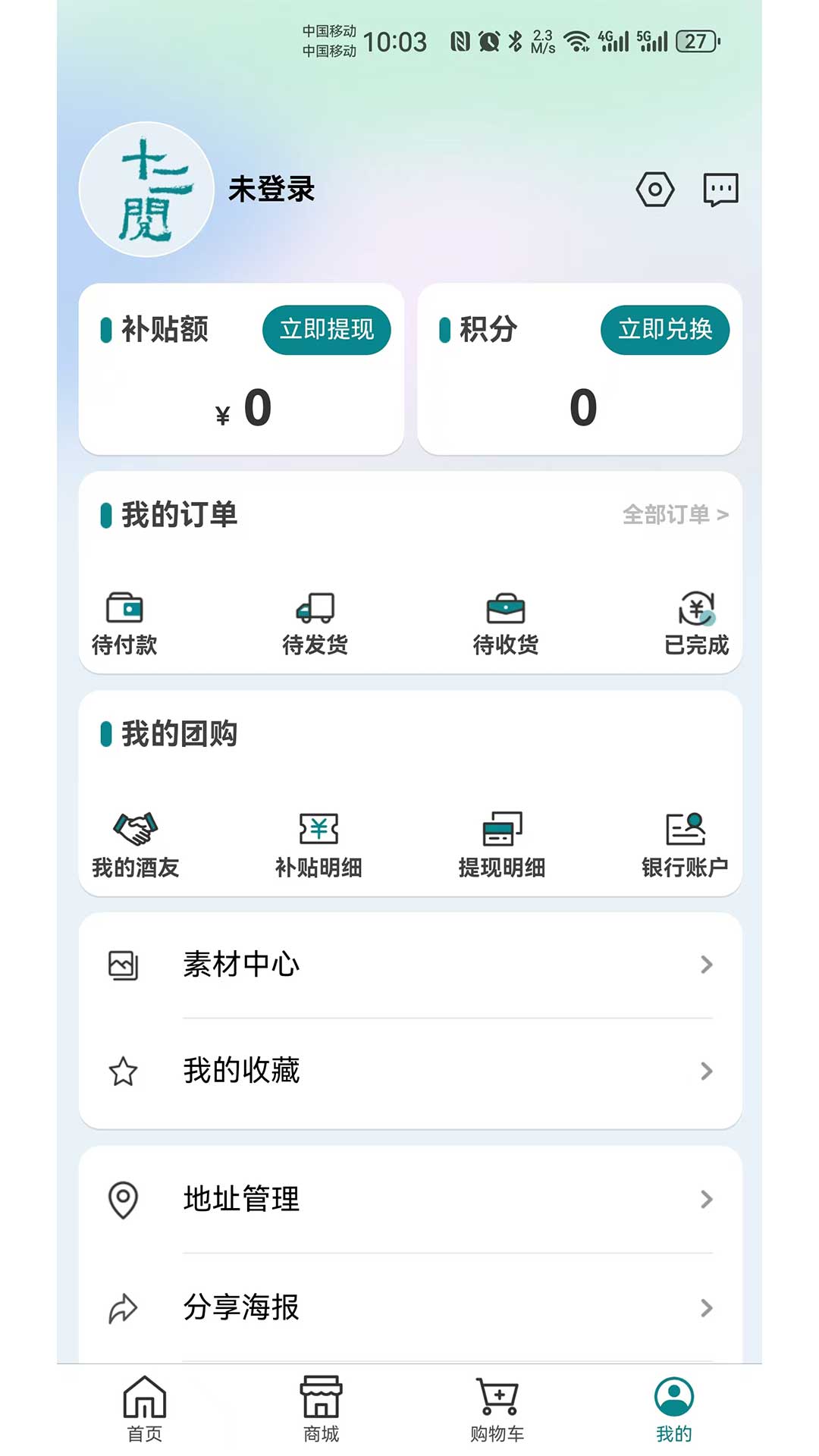View 提现明细 withdrawal details
The image size is (819, 1456).
click(x=501, y=844)
